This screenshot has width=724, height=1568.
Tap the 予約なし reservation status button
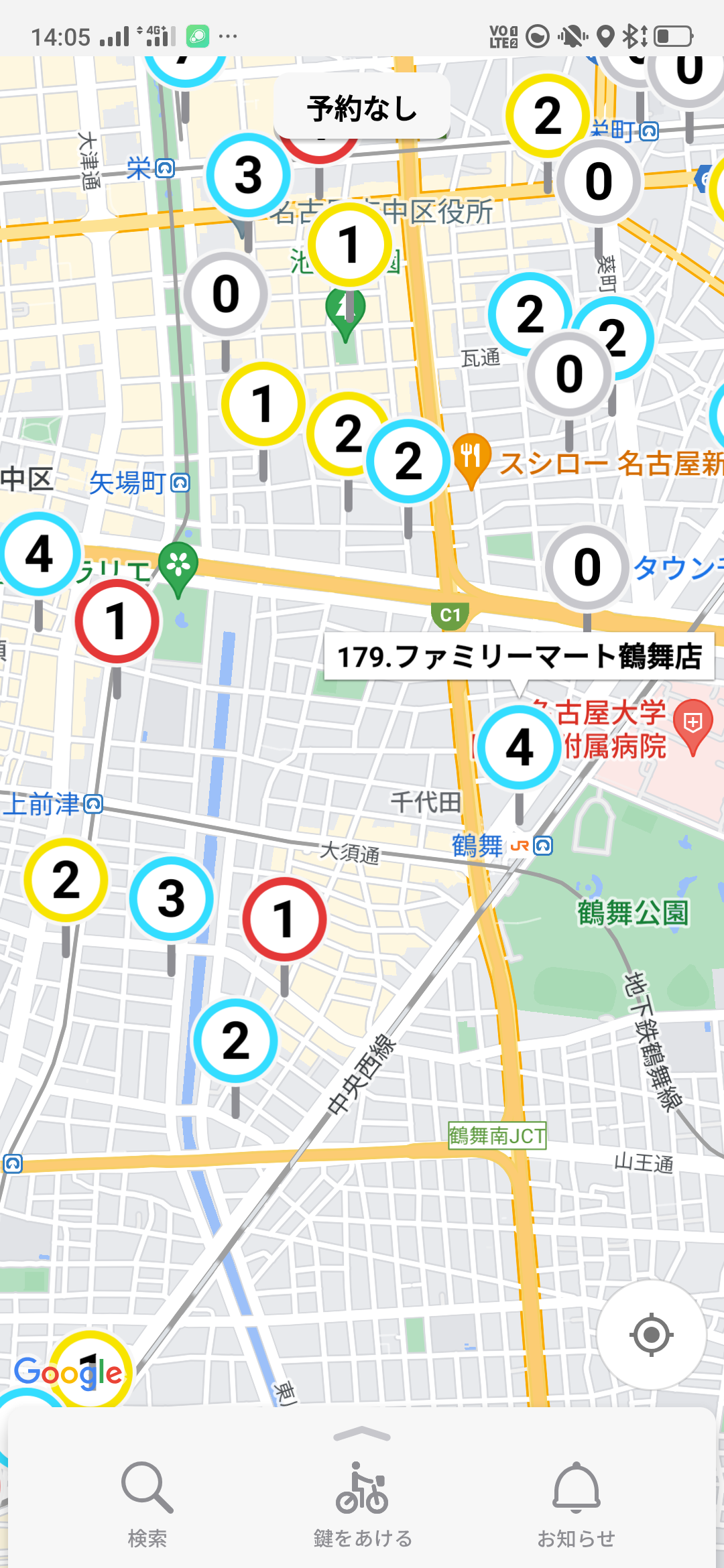click(362, 107)
